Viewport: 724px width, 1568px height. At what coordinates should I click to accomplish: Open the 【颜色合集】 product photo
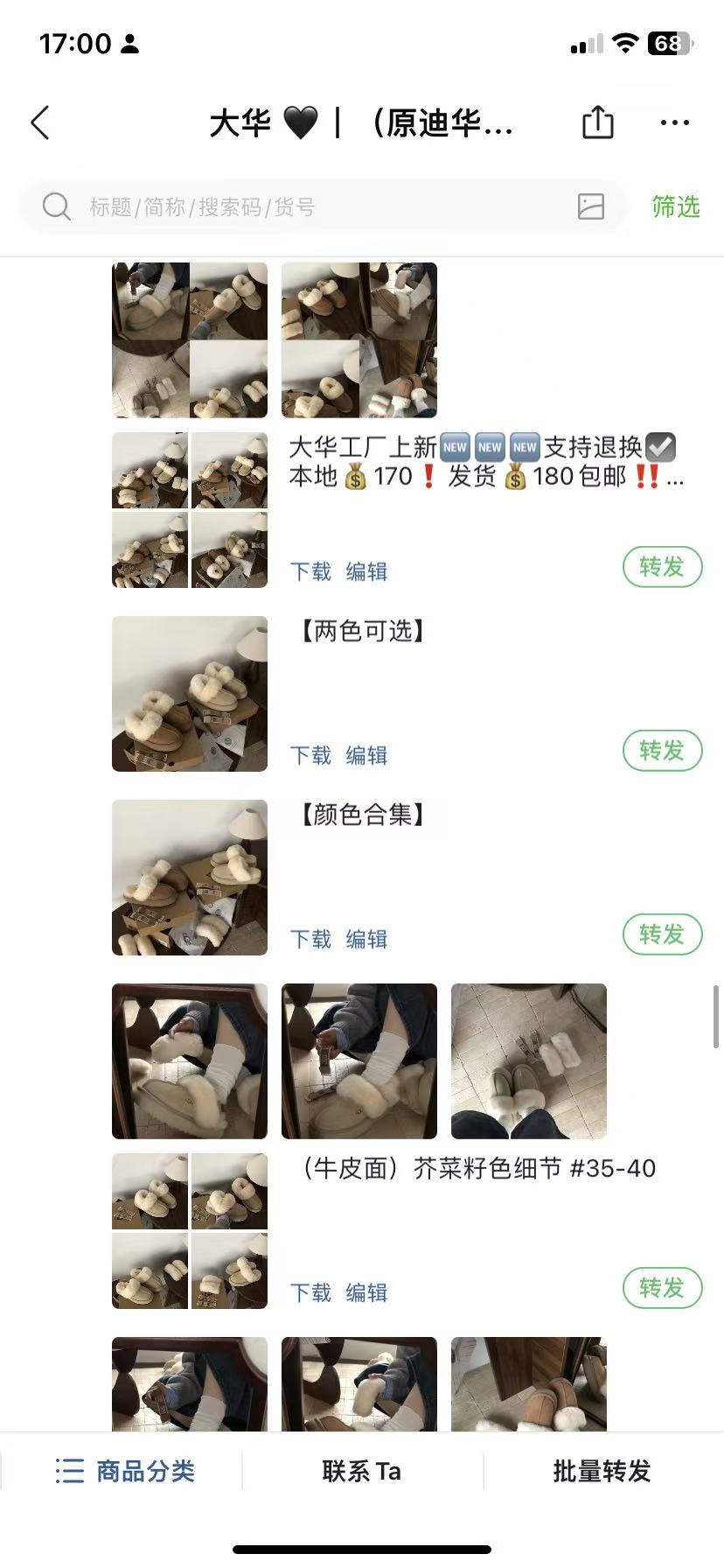pyautogui.click(x=190, y=878)
